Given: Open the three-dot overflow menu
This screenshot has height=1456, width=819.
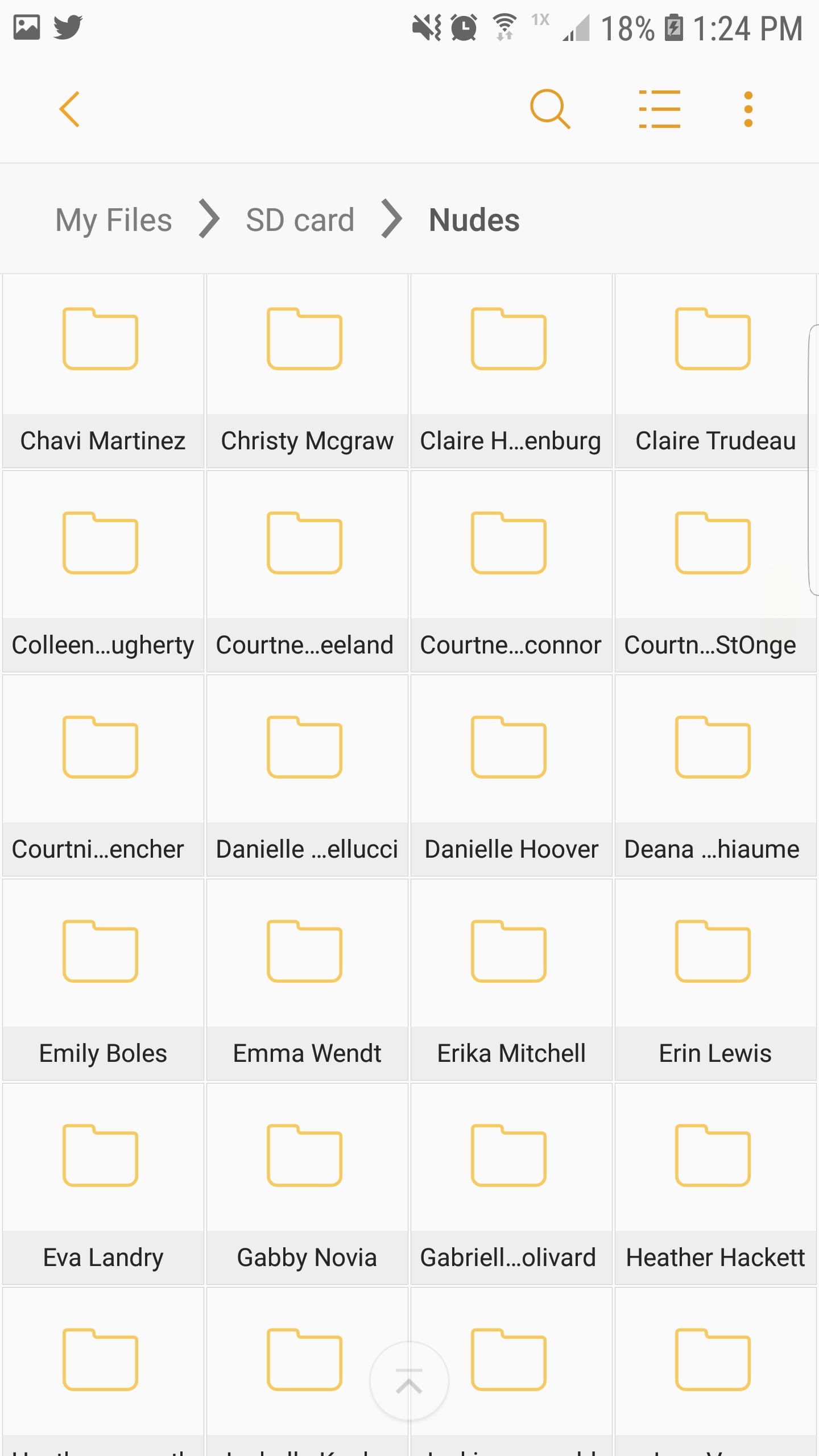Looking at the screenshot, I should pyautogui.click(x=748, y=109).
